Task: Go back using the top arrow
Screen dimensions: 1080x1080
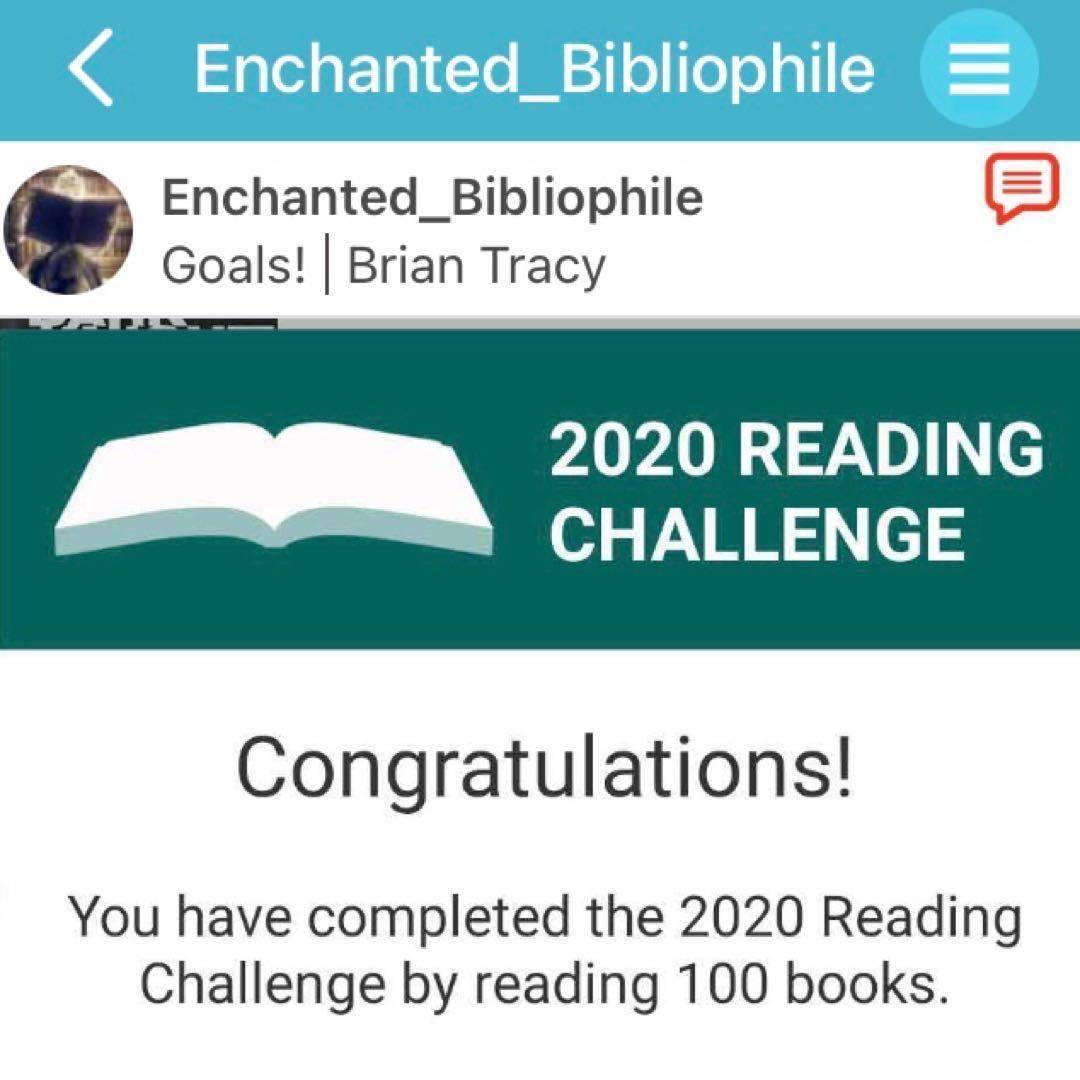Action: click(x=92, y=68)
